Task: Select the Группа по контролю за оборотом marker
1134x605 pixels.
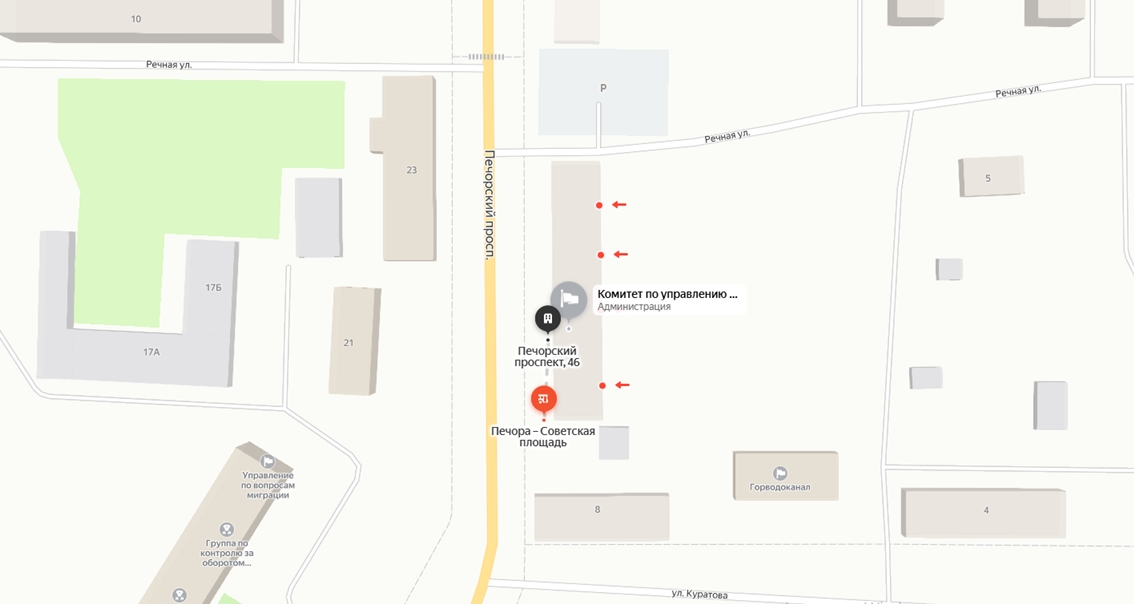Action: click(227, 530)
